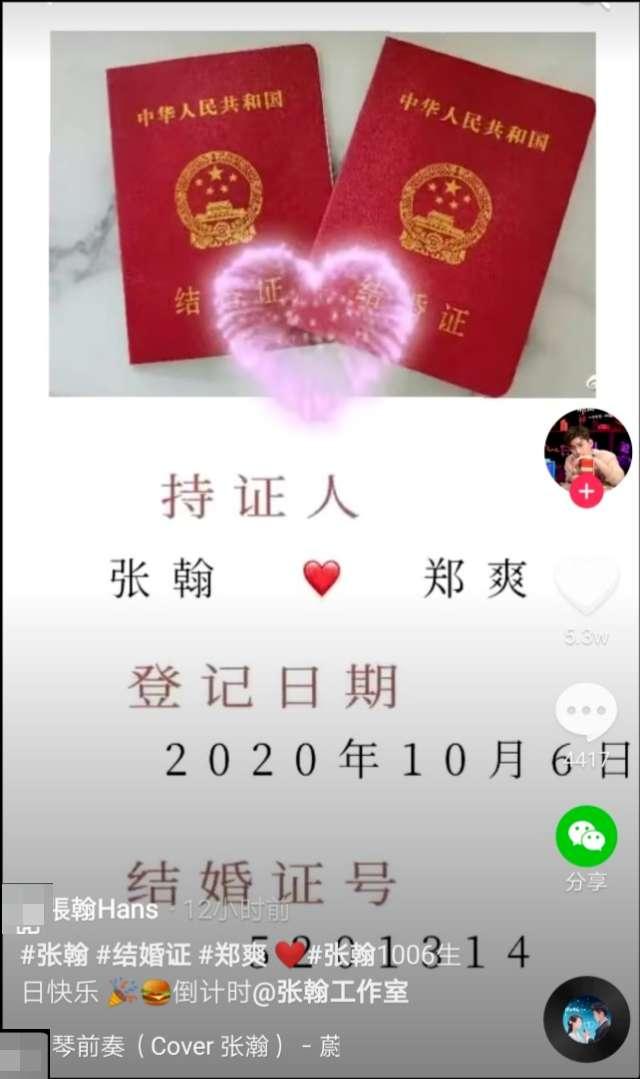Like this video with the heart

[x=586, y=588]
